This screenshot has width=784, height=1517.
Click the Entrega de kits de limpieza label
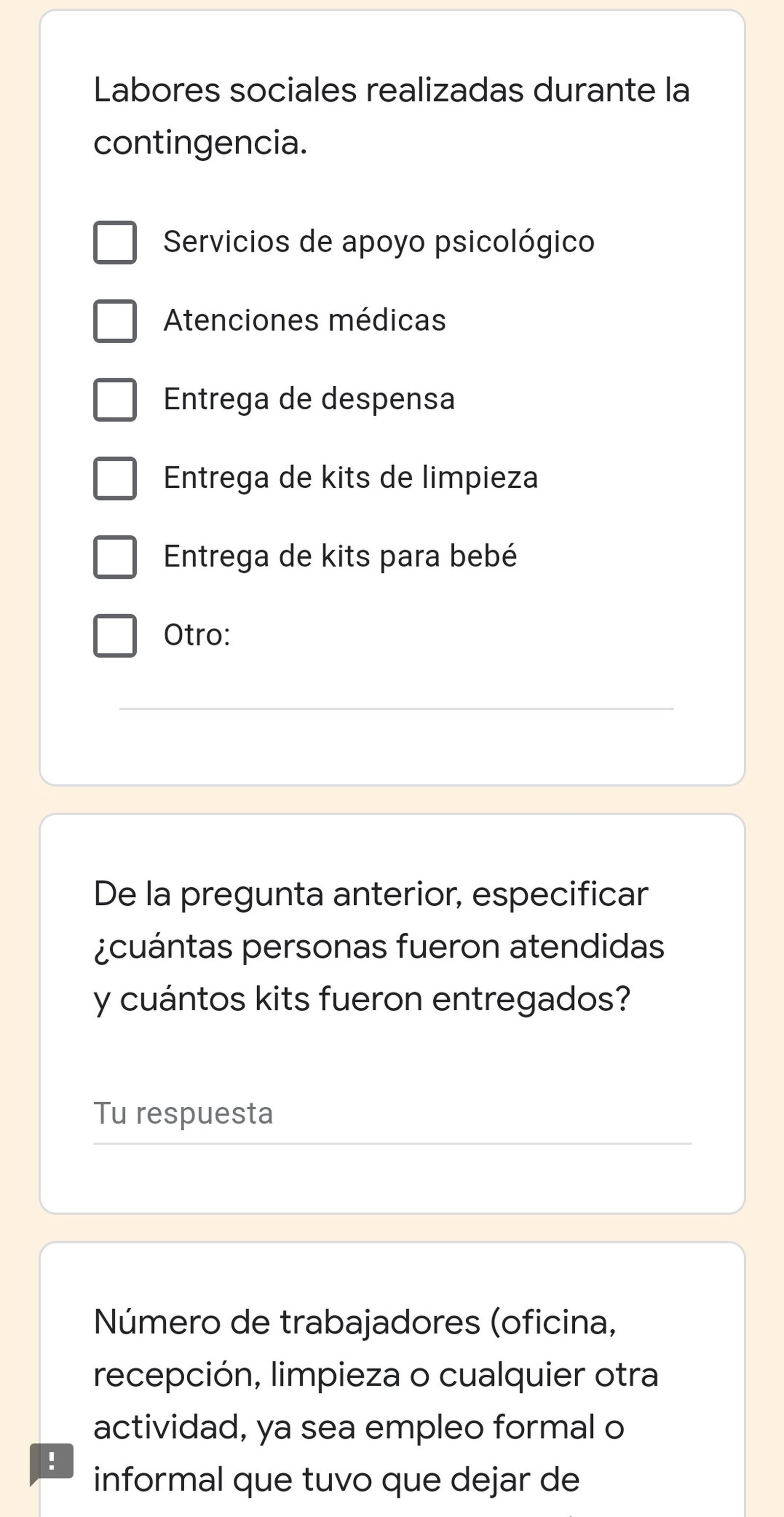pos(350,477)
